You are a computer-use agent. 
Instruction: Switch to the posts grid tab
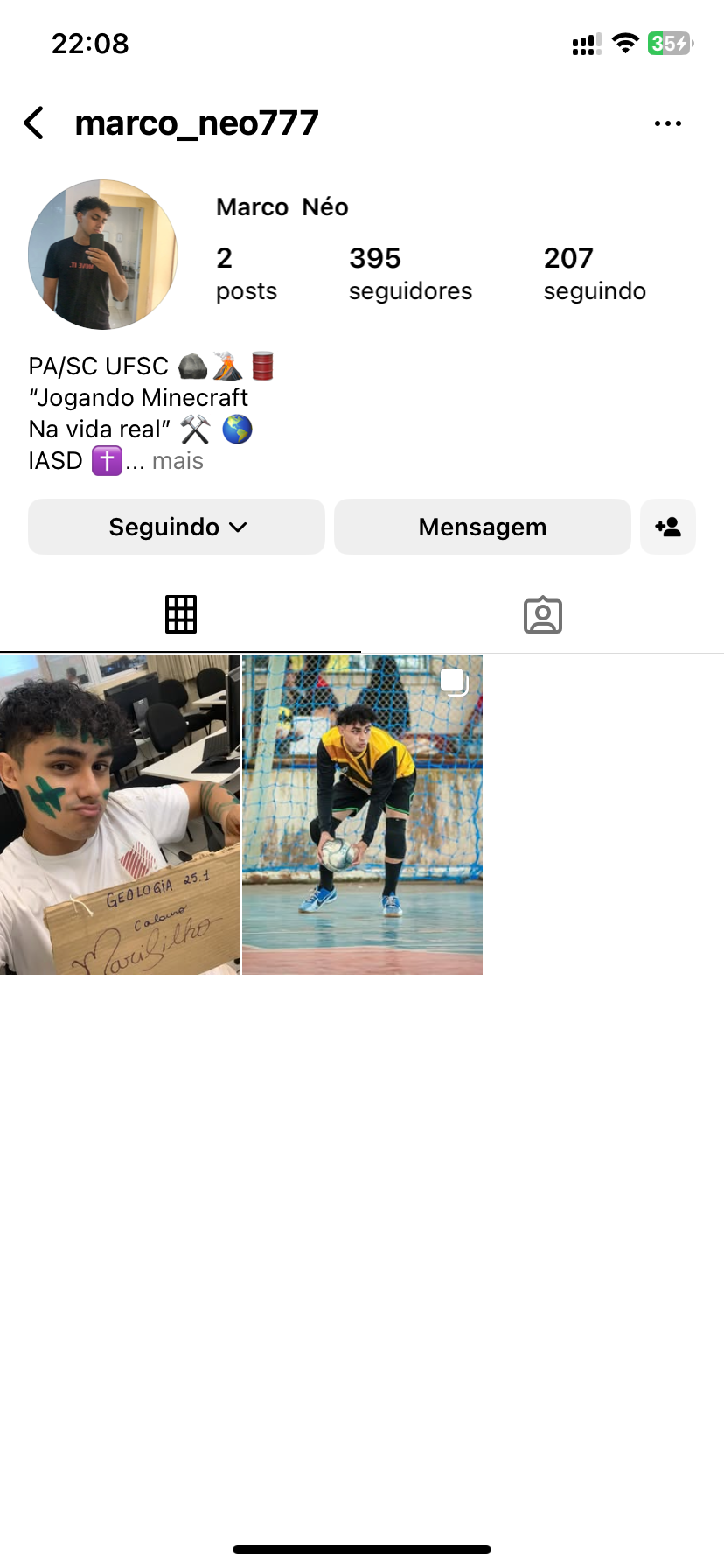(181, 614)
